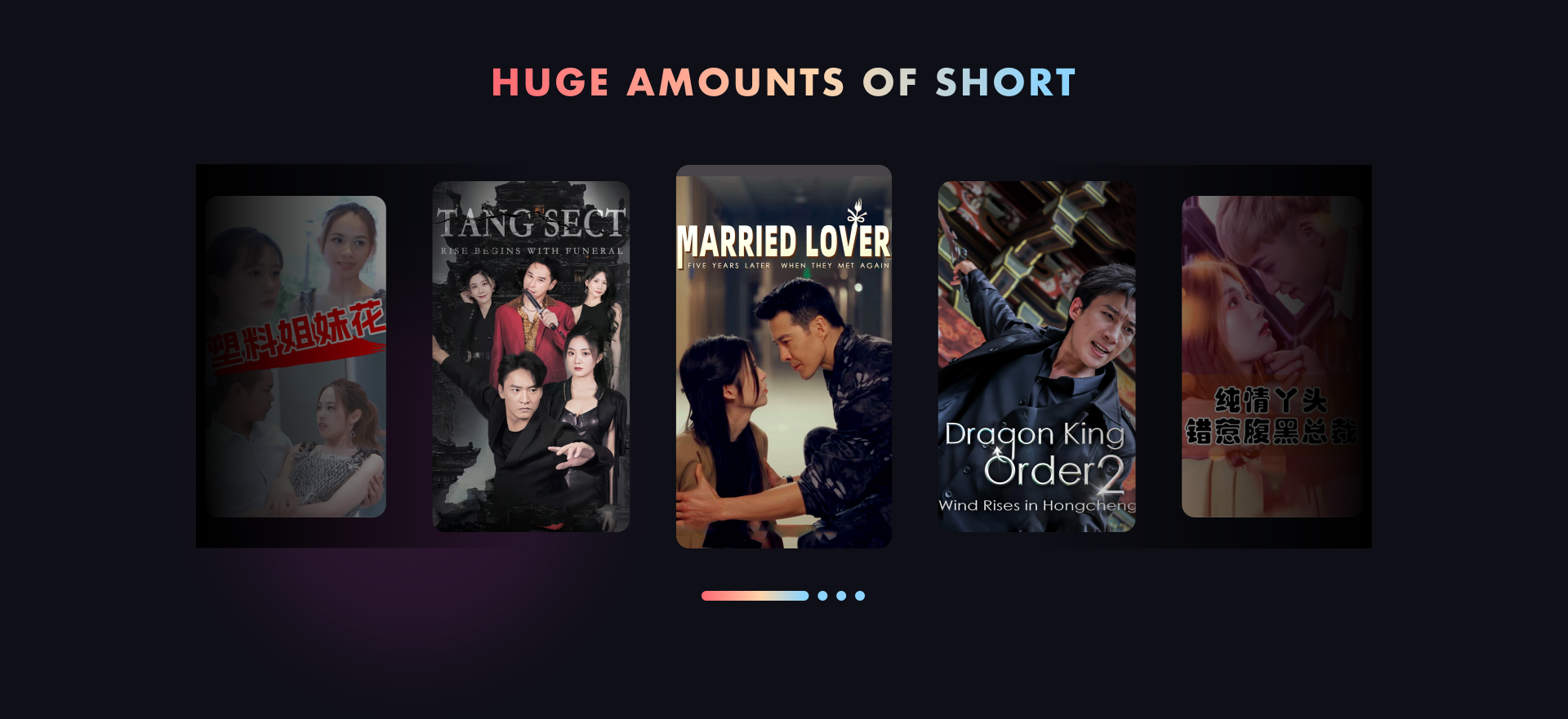Open the 纯情丫头错惹腹黑总裁 card
Screen dimensions: 1568x719
tap(1272, 357)
